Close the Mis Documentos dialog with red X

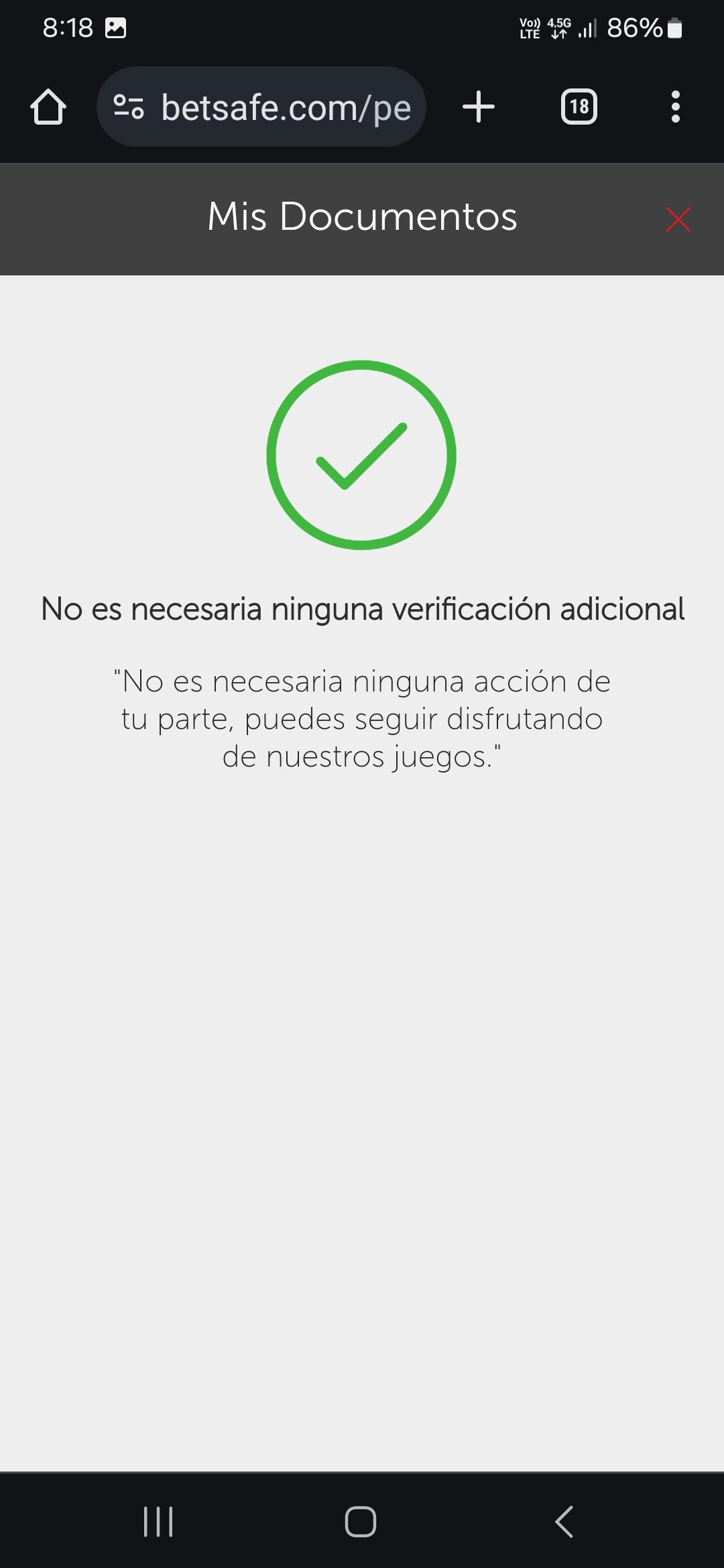679,218
